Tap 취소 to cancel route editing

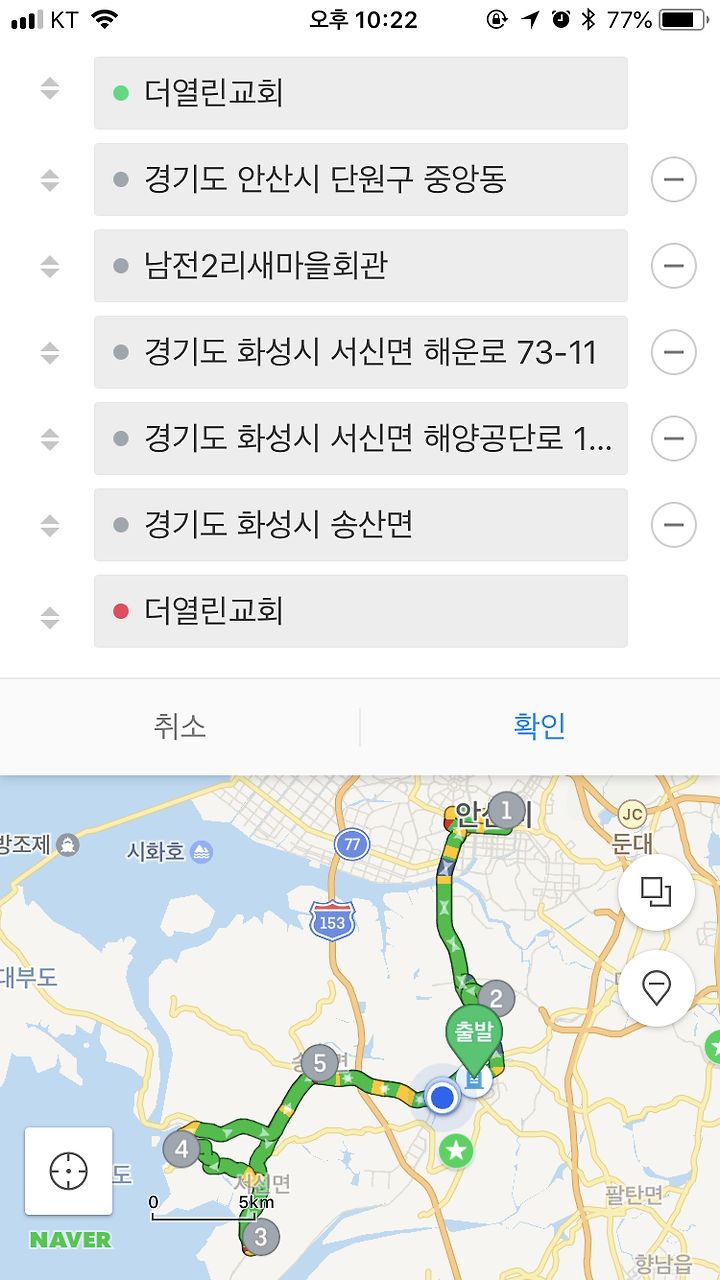pos(180,726)
